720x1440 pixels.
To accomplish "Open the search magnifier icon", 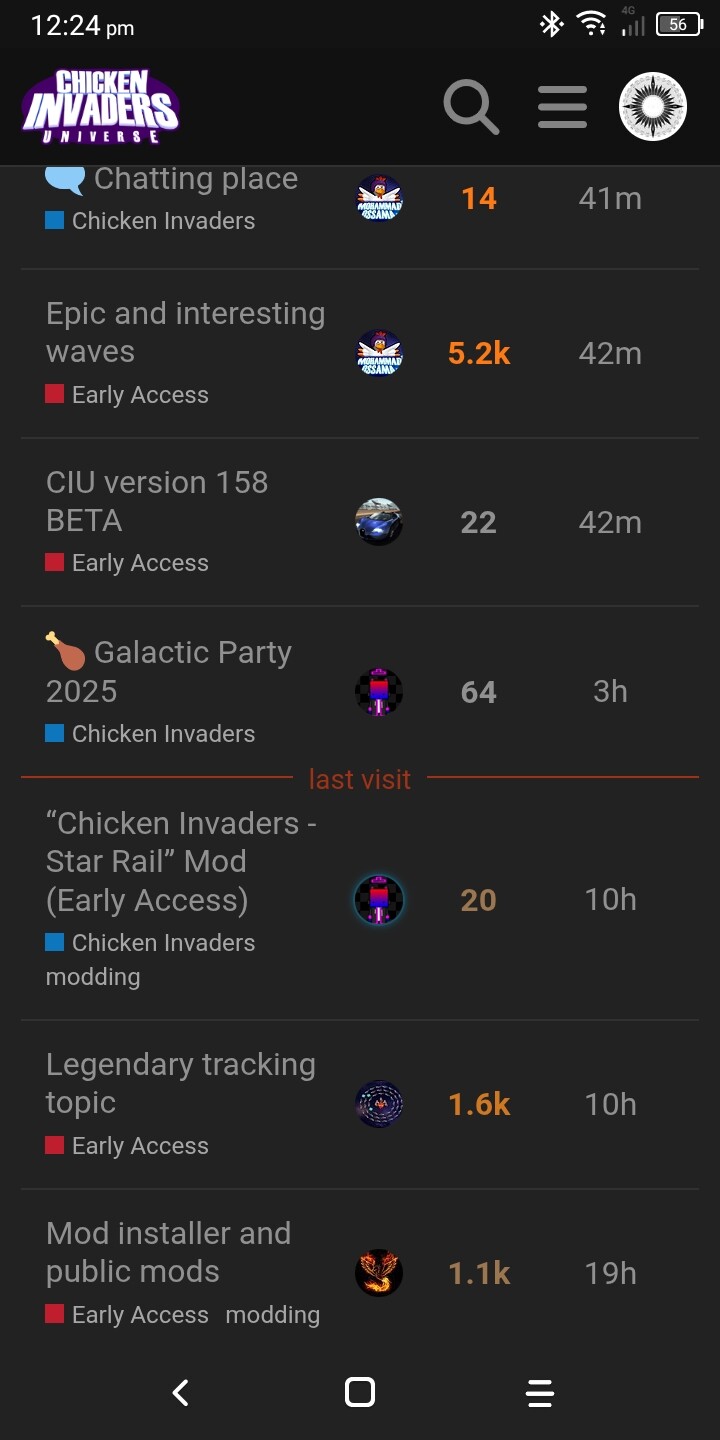I will click(471, 106).
